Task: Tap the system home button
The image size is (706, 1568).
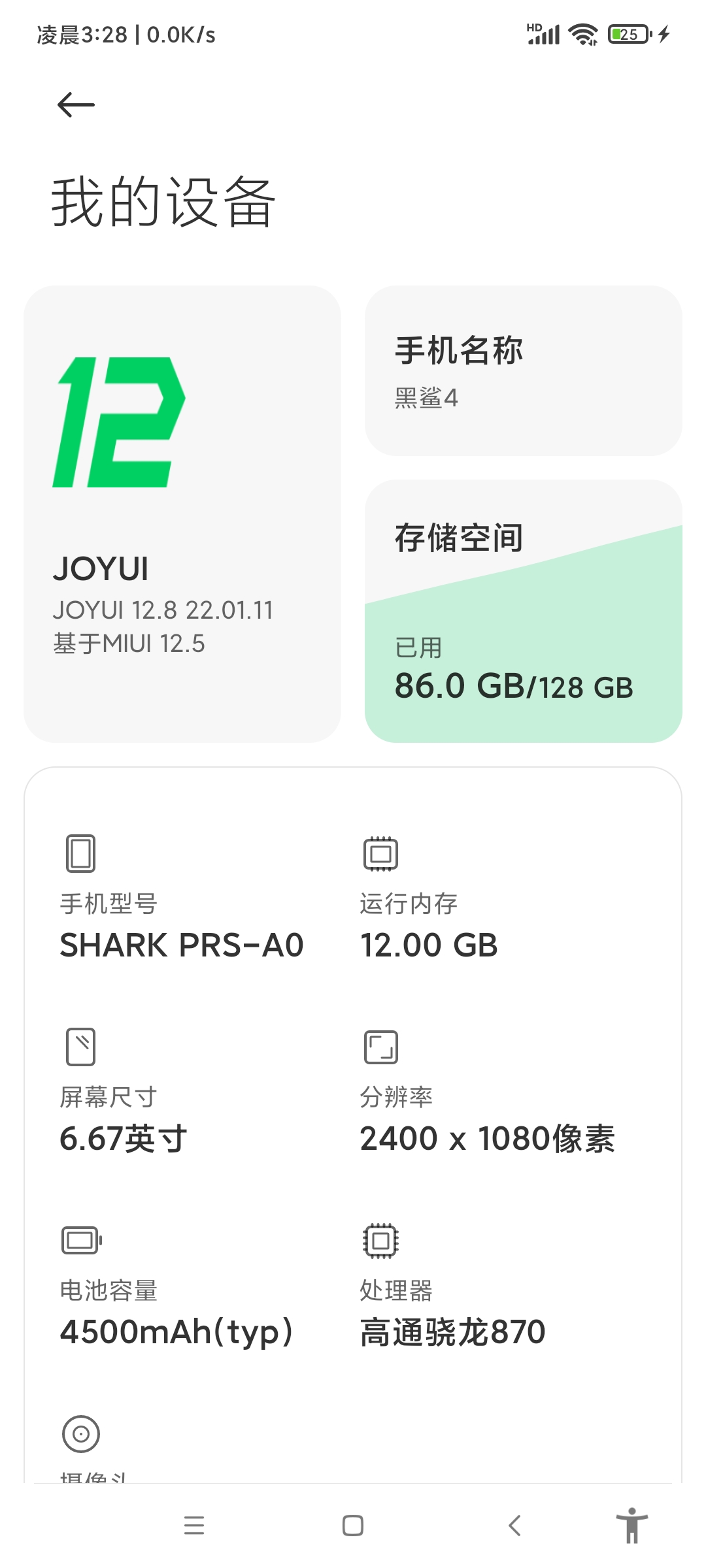Action: click(x=353, y=1526)
